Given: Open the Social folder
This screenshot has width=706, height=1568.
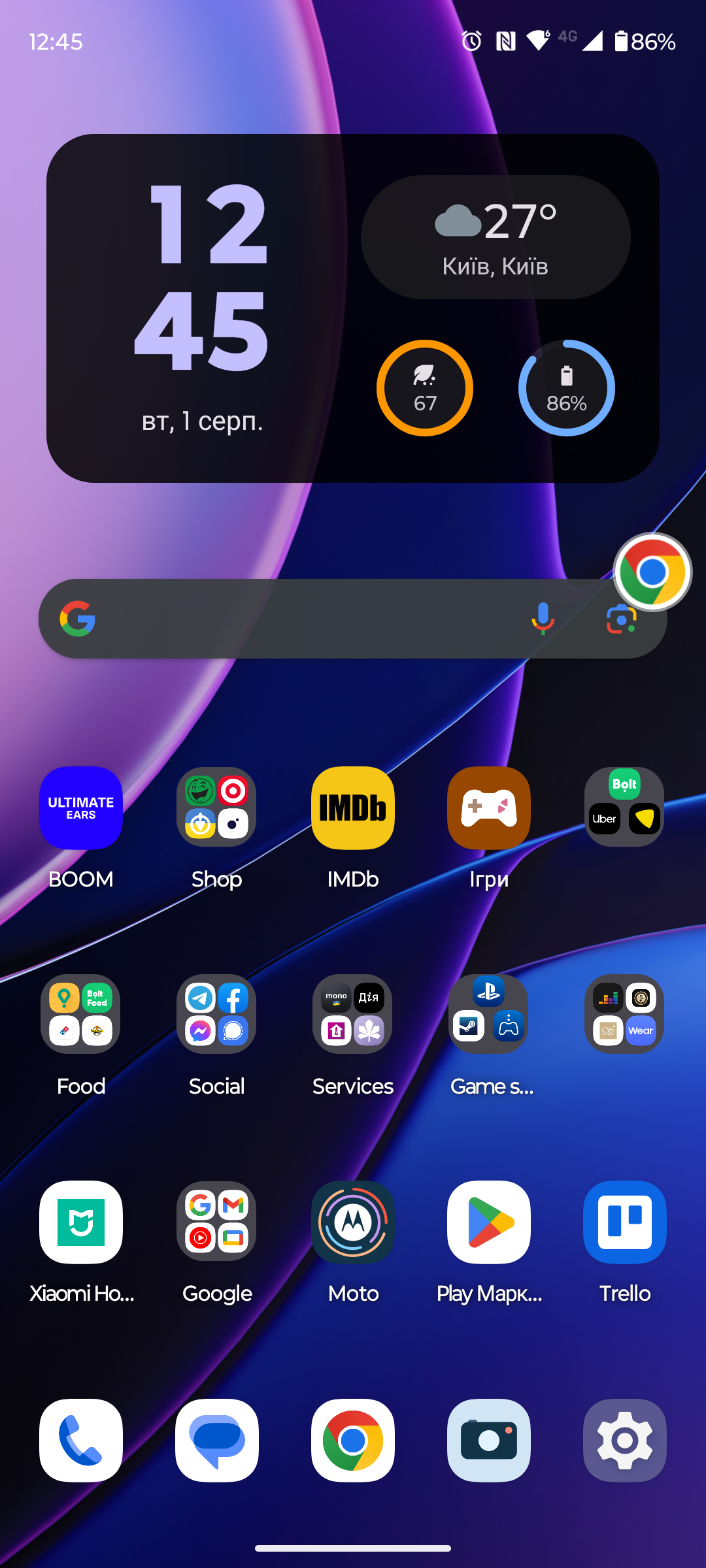Looking at the screenshot, I should pyautogui.click(x=216, y=1015).
